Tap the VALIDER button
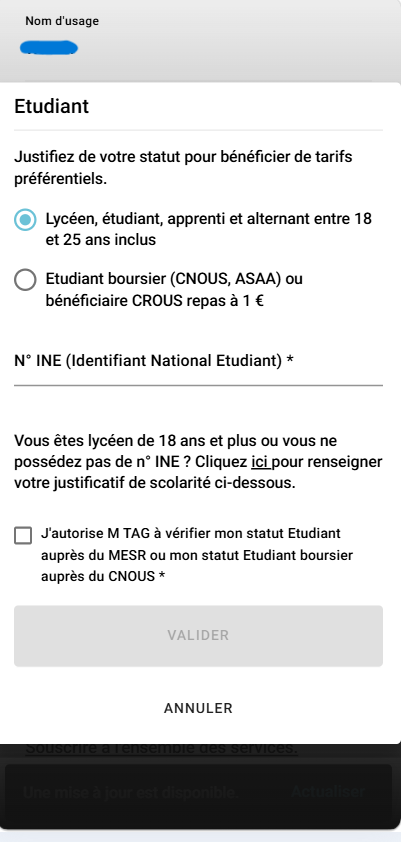The width and height of the screenshot is (401, 842). click(x=198, y=636)
